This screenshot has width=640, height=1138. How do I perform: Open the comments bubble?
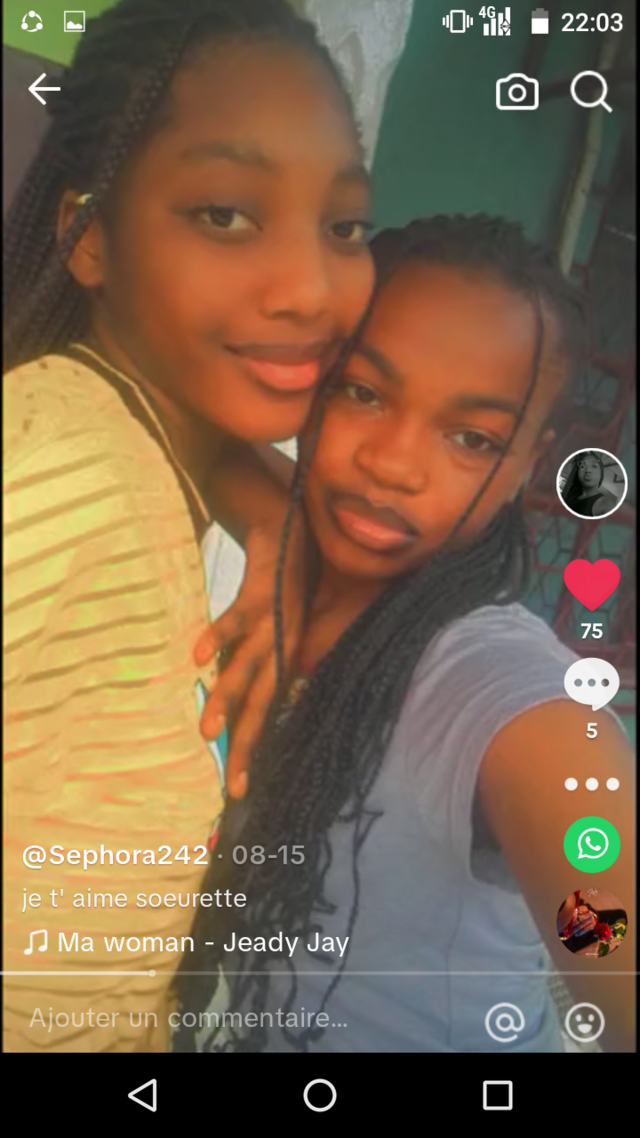coord(592,684)
